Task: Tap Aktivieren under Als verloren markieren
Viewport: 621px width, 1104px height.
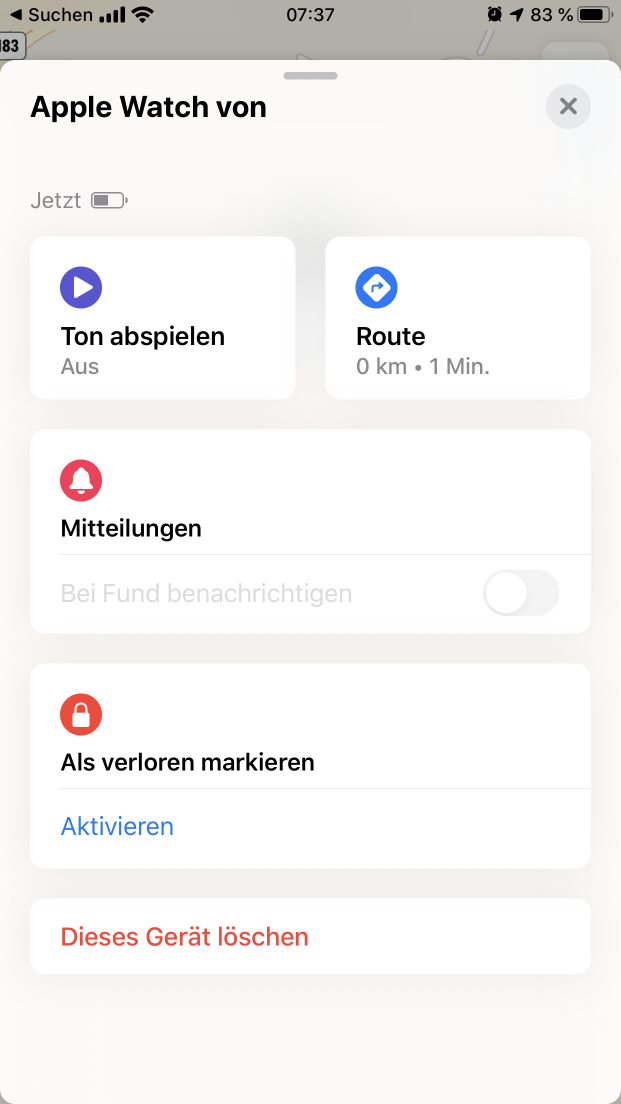Action: [x=117, y=827]
